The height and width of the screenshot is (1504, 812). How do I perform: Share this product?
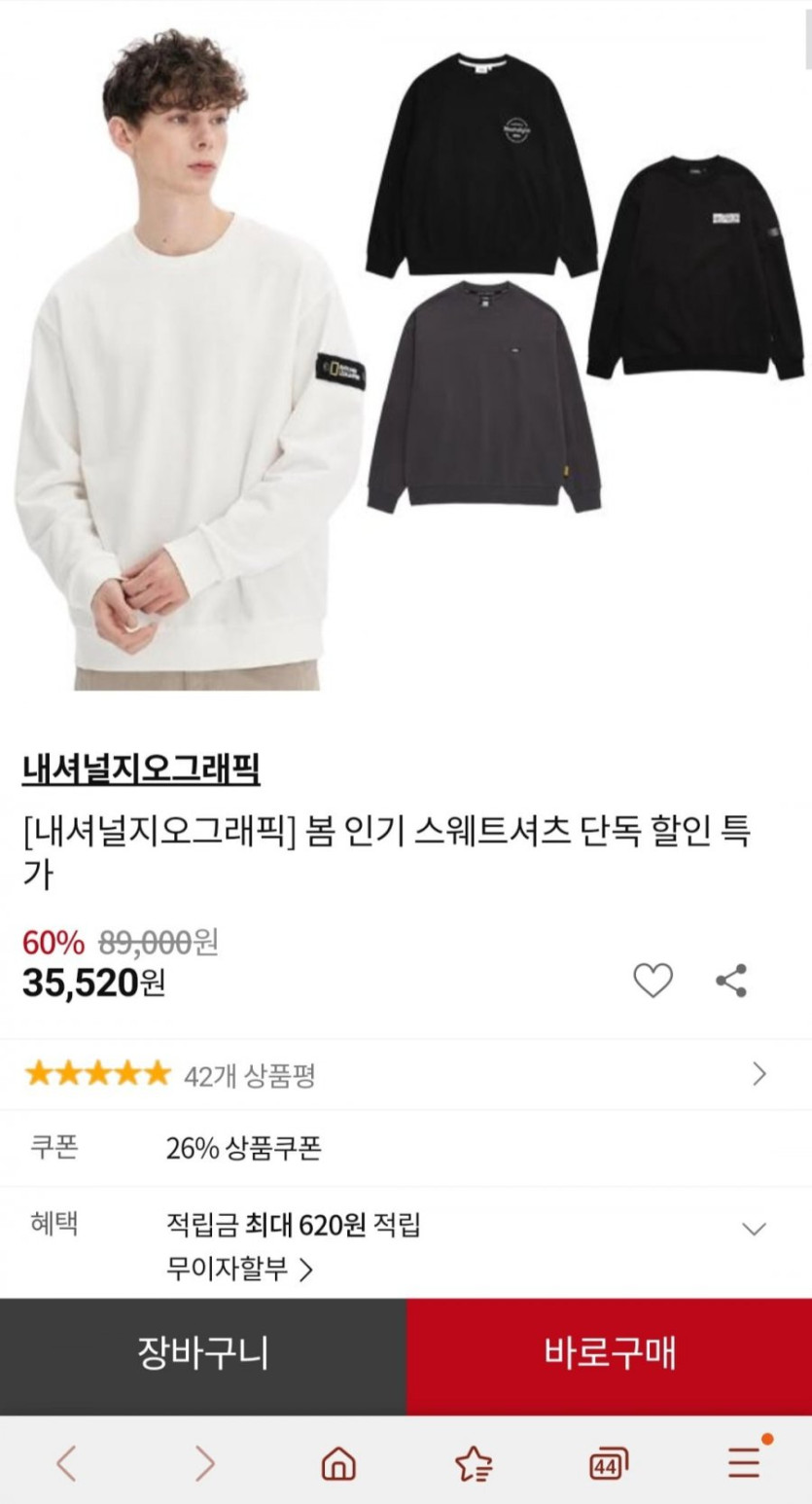pyautogui.click(x=731, y=980)
